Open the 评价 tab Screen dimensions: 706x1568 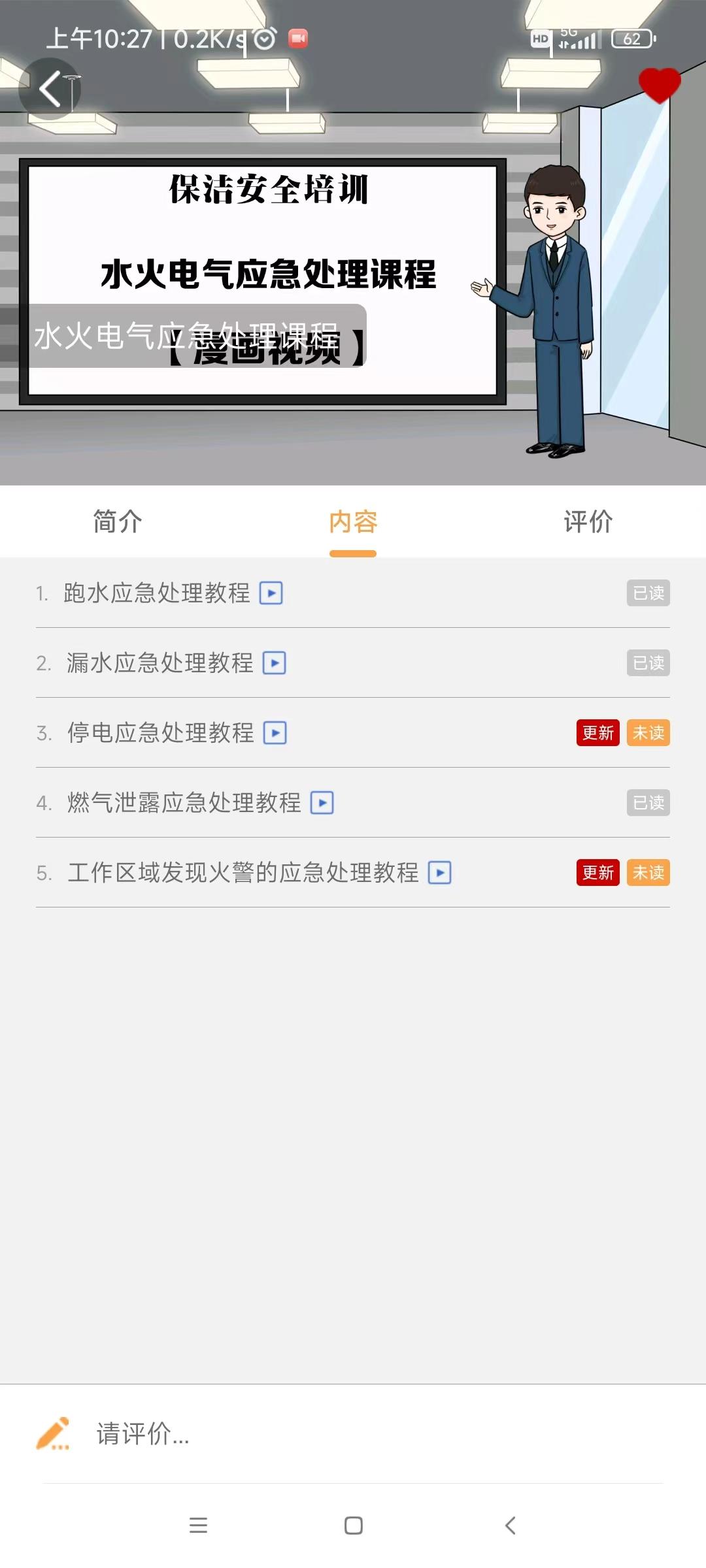tap(588, 522)
